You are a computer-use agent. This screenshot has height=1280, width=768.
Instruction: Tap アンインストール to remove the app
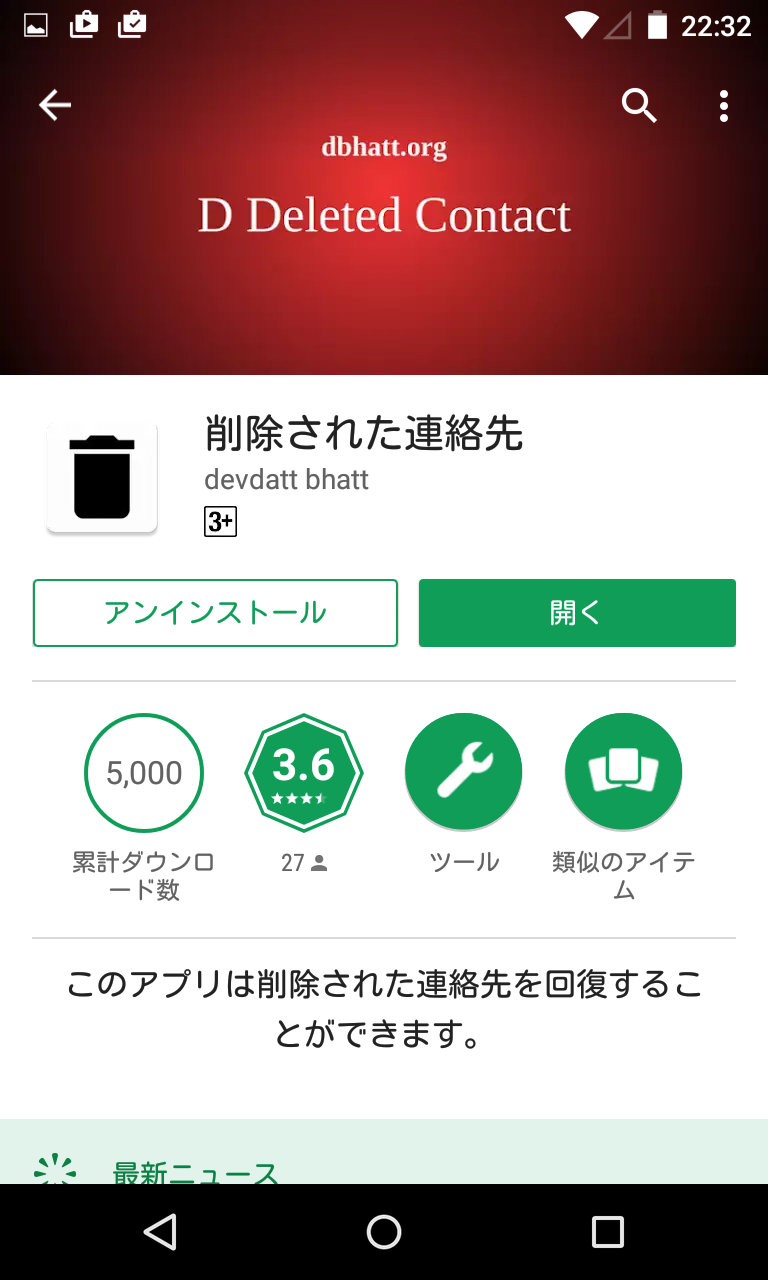pos(215,613)
